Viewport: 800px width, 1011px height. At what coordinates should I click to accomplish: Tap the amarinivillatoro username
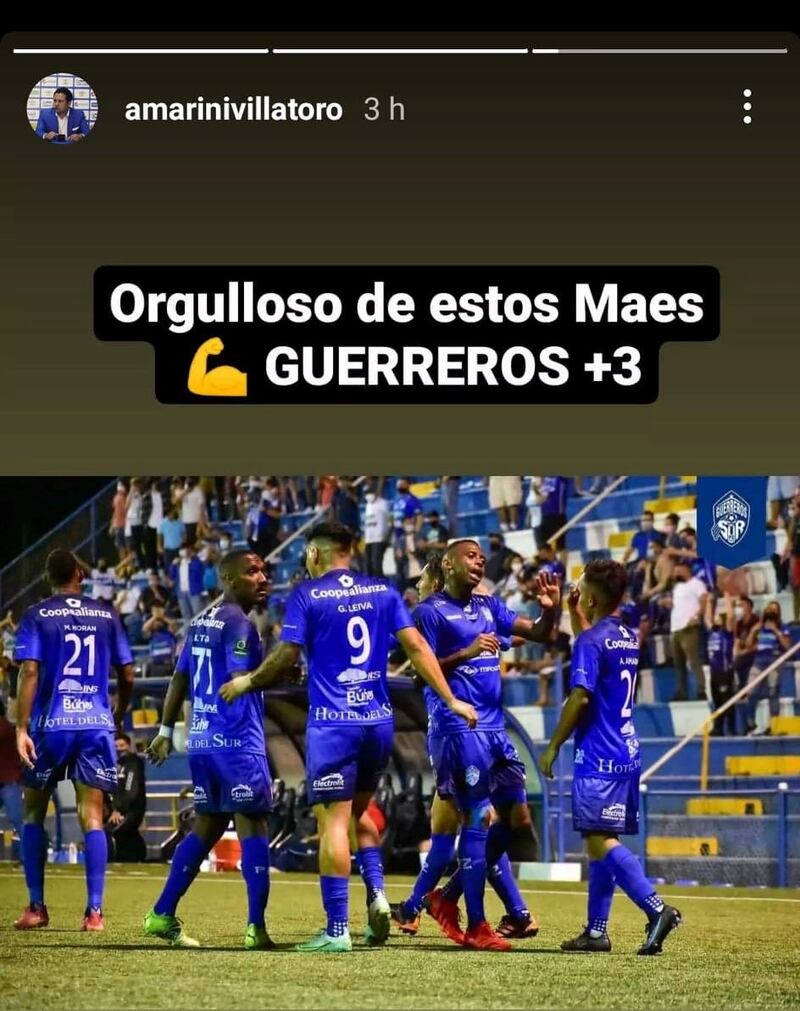[233, 109]
